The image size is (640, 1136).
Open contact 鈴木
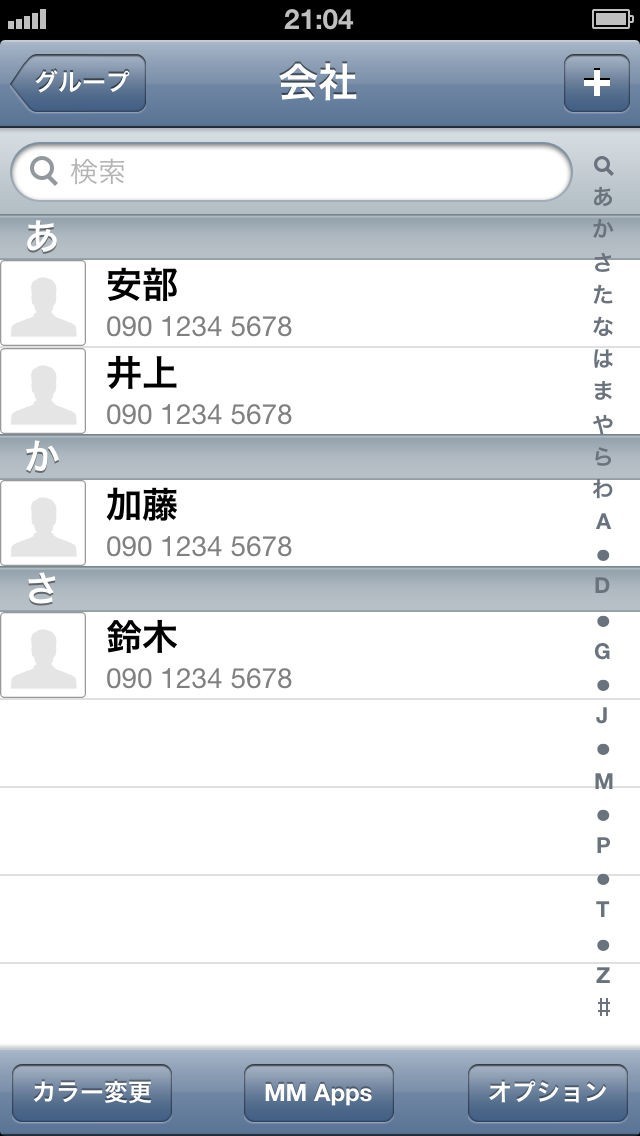300,655
